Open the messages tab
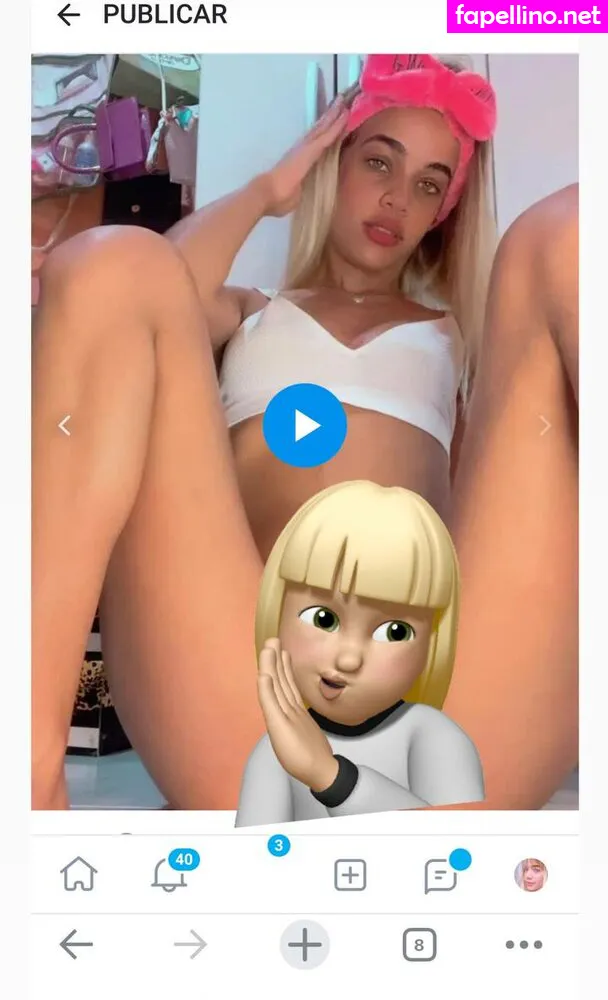This screenshot has width=608, height=1000. 440,876
